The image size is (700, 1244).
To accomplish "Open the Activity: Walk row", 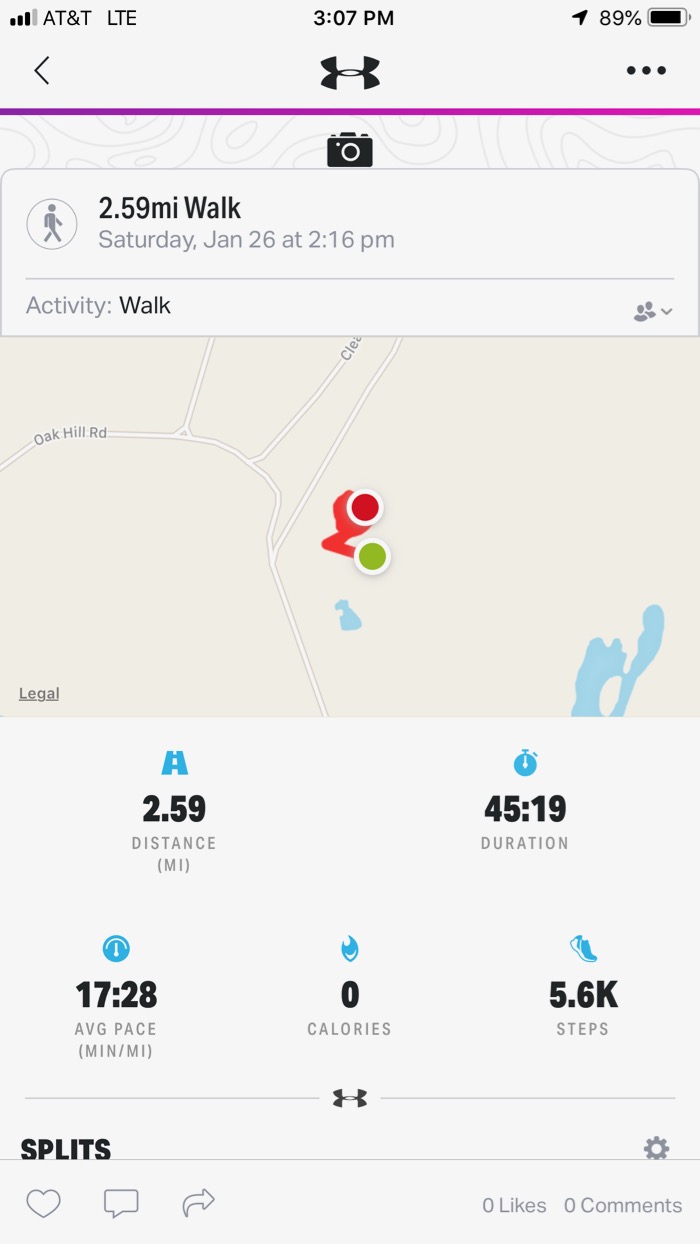I will point(350,306).
